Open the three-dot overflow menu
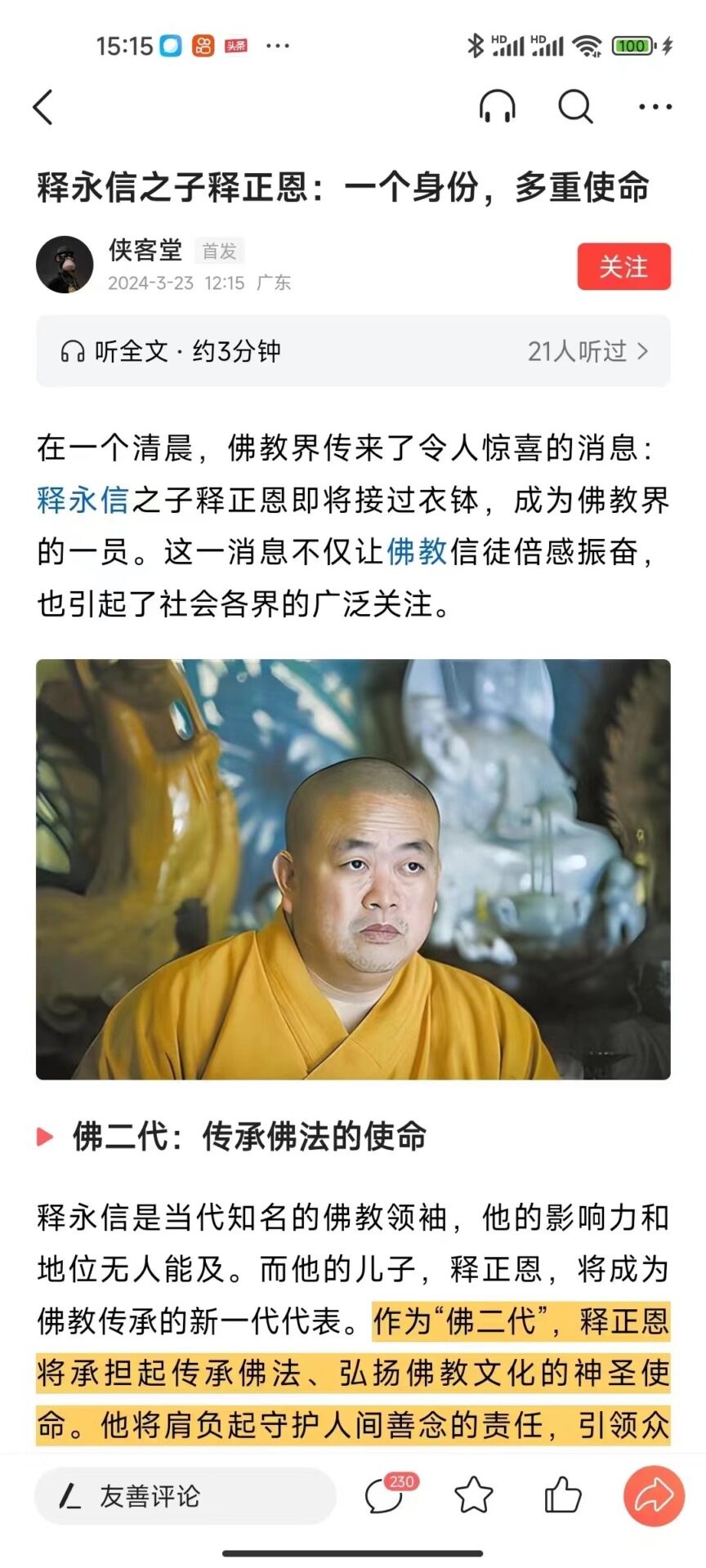 pyautogui.click(x=655, y=107)
